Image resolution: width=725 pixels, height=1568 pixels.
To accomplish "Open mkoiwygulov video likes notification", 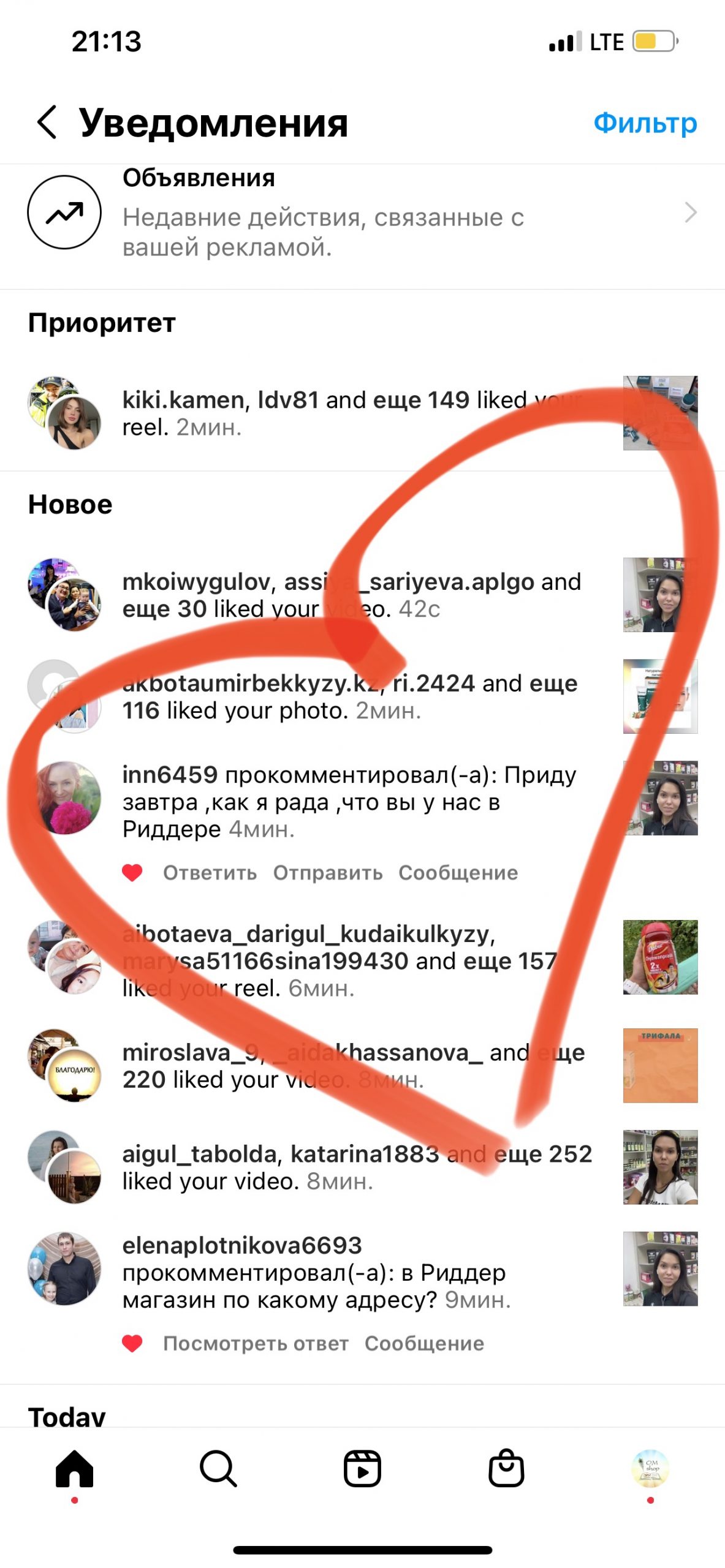I will point(362,595).
